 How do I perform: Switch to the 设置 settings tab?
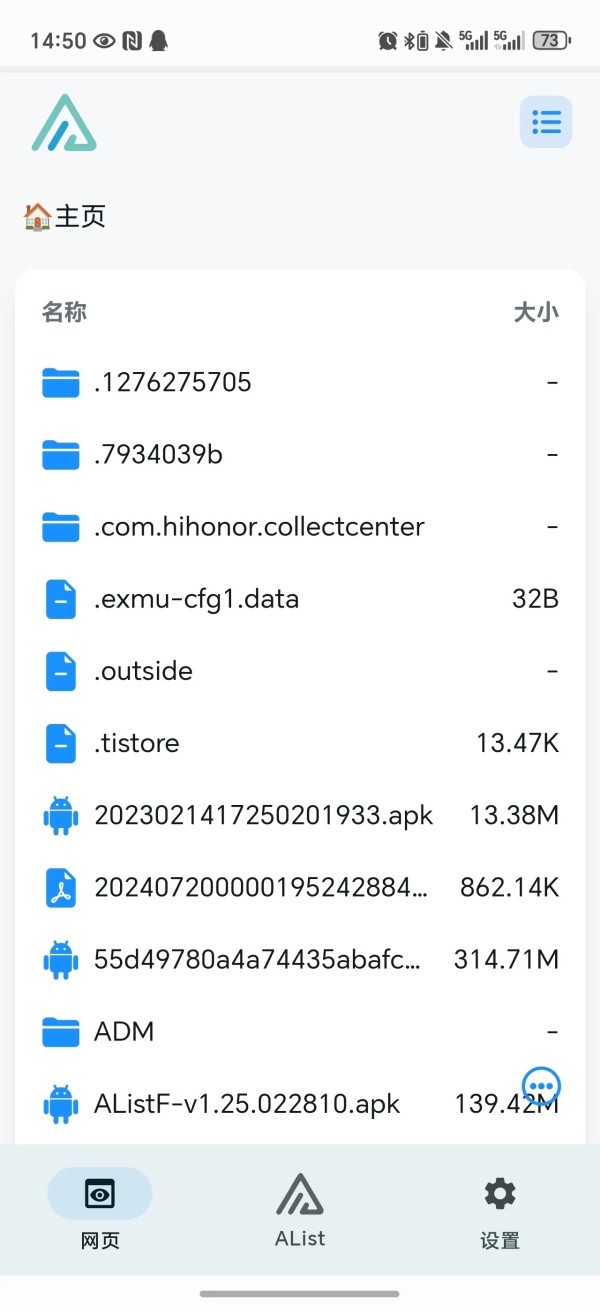(499, 1212)
